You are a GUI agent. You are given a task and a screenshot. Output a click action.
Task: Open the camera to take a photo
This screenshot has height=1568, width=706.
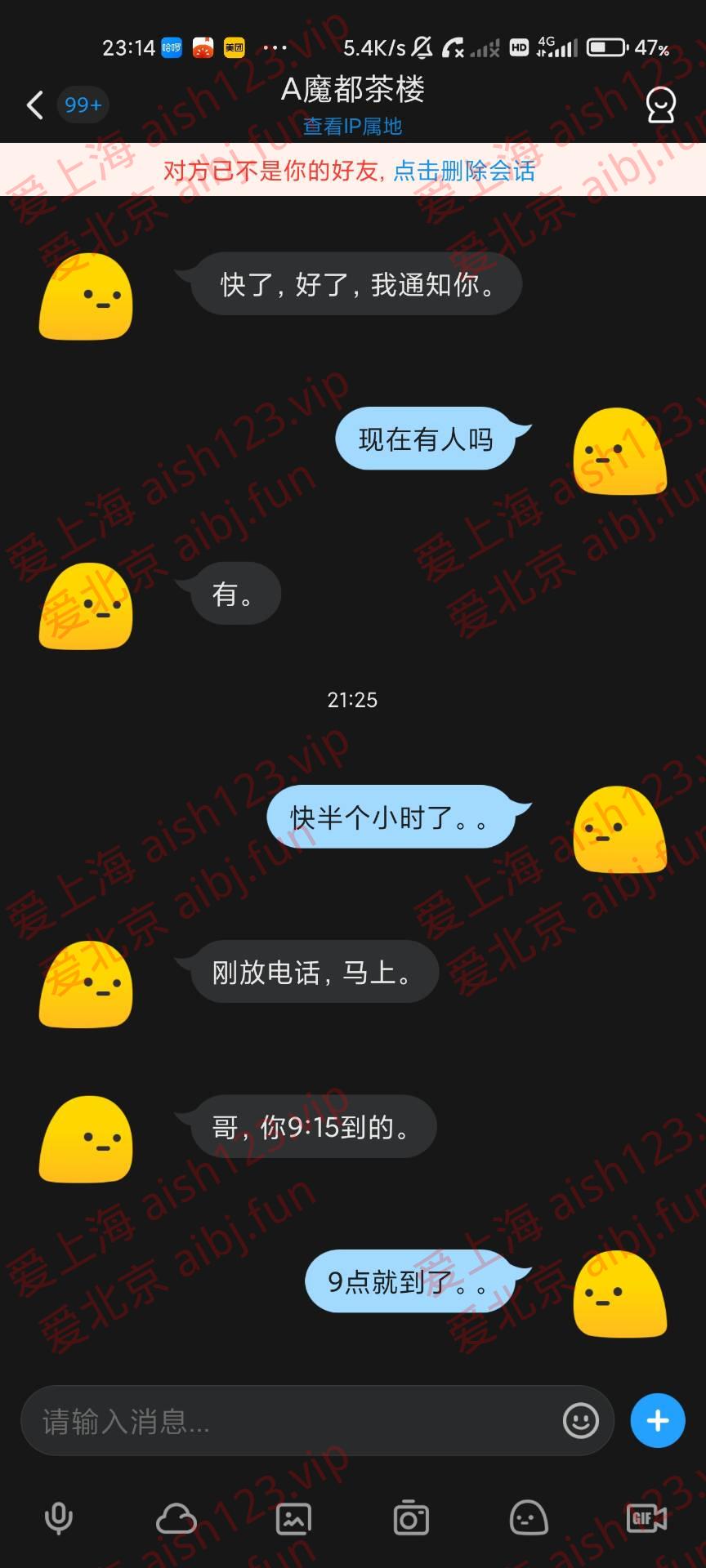411,1519
